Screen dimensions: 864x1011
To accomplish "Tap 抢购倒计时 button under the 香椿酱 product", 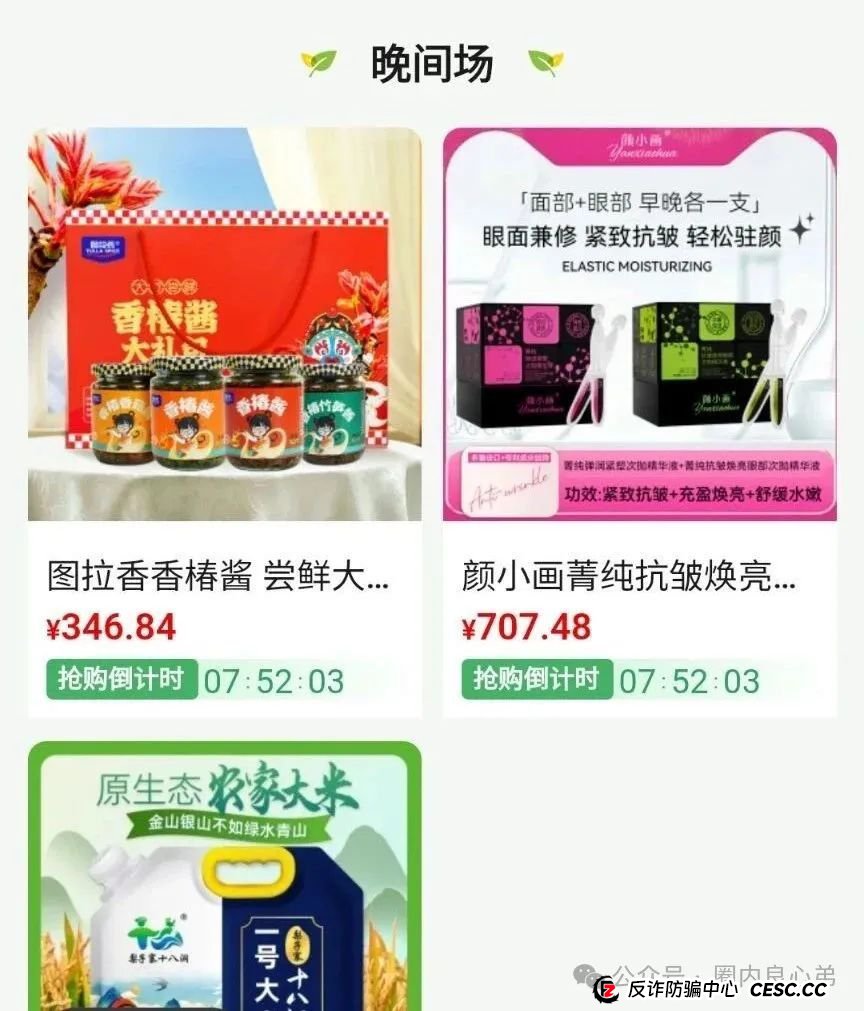I will click(121, 677).
